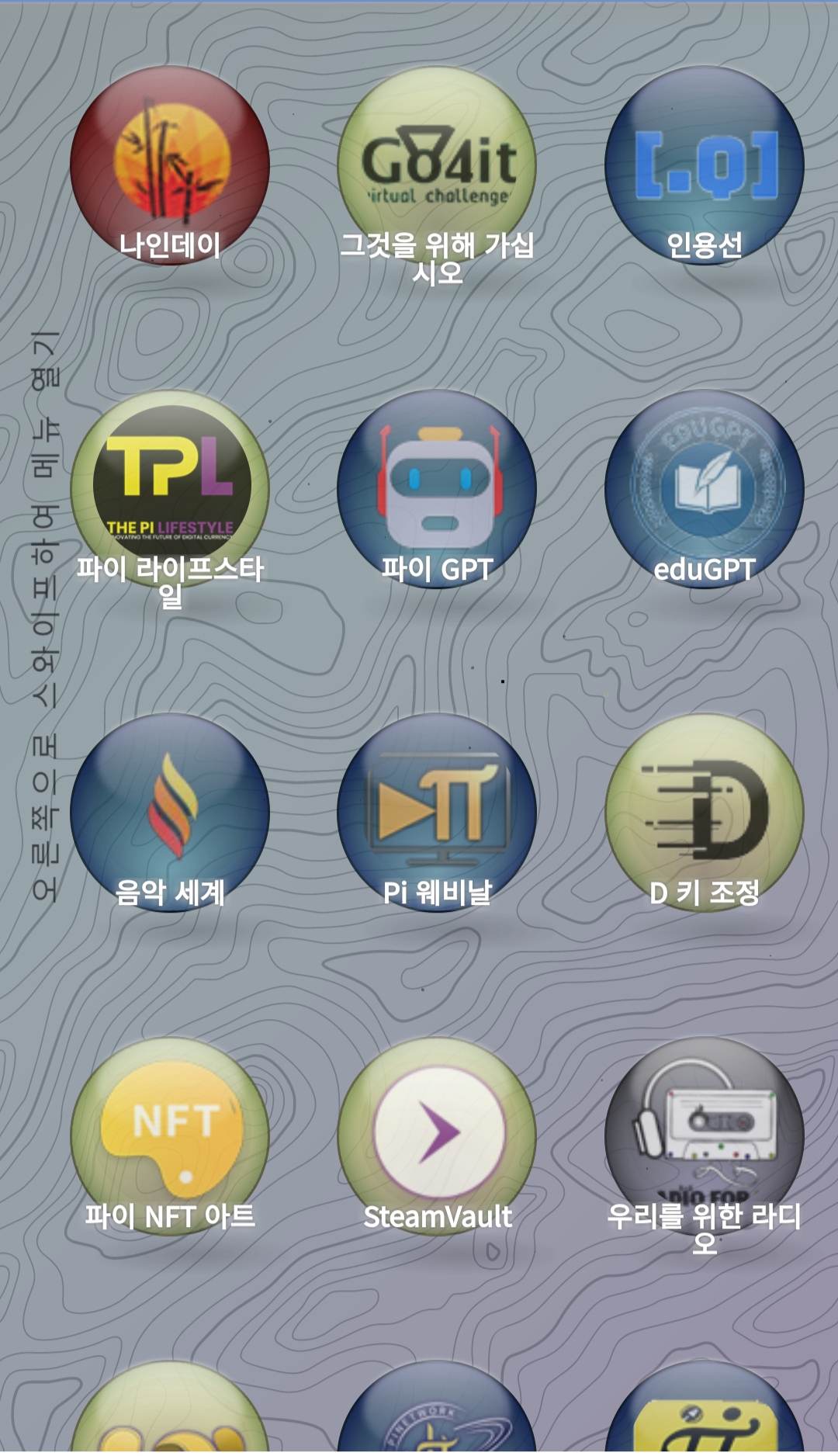Launch the Pi 웨비날 app

[437, 813]
